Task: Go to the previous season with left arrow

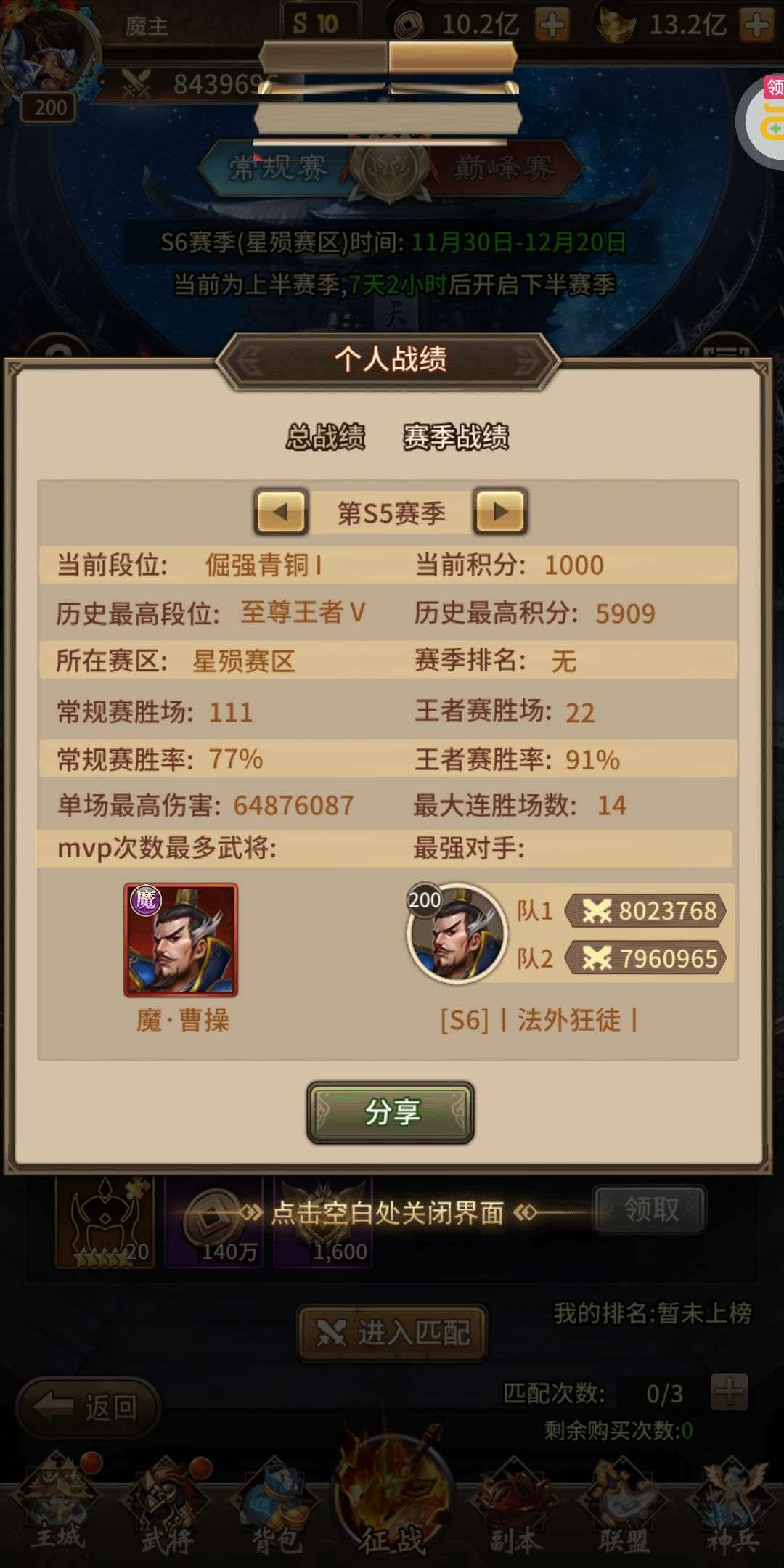Action: (281, 512)
